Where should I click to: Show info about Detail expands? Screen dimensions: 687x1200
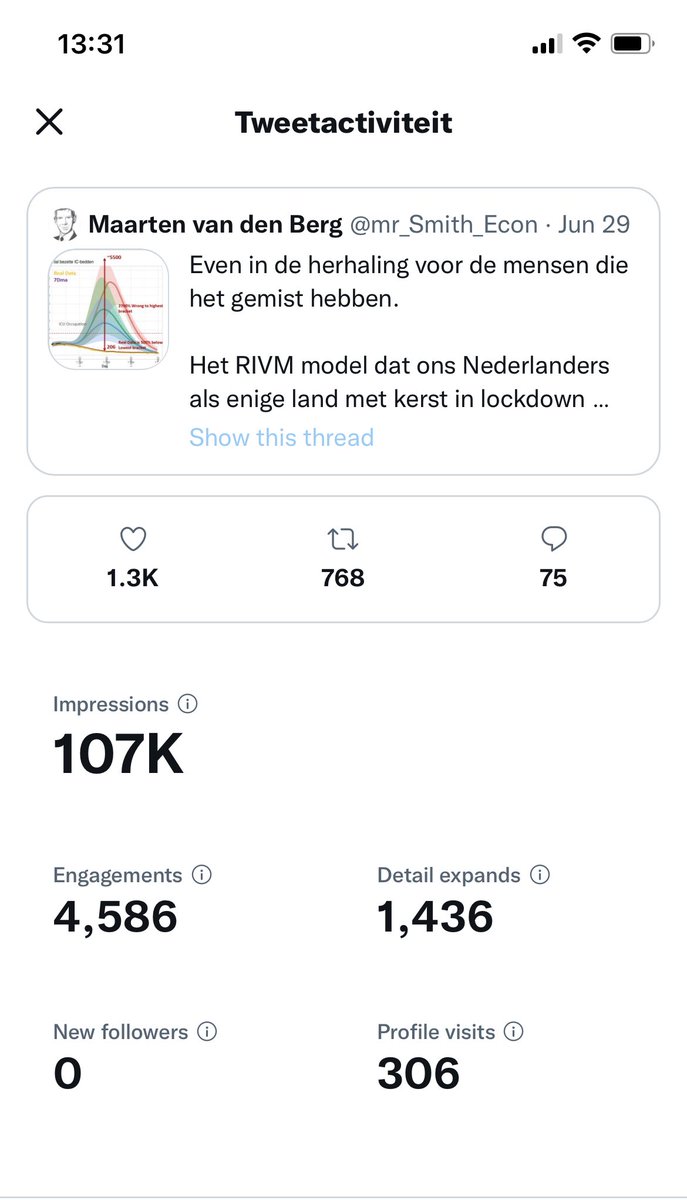[540, 875]
